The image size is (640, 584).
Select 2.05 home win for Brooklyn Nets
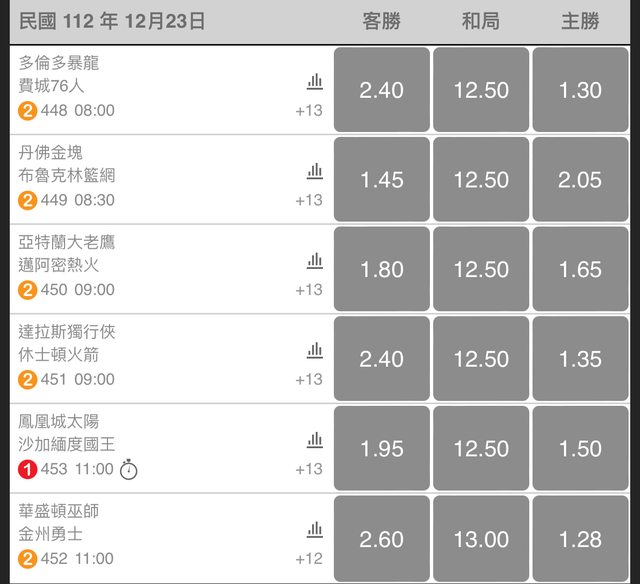(580, 180)
